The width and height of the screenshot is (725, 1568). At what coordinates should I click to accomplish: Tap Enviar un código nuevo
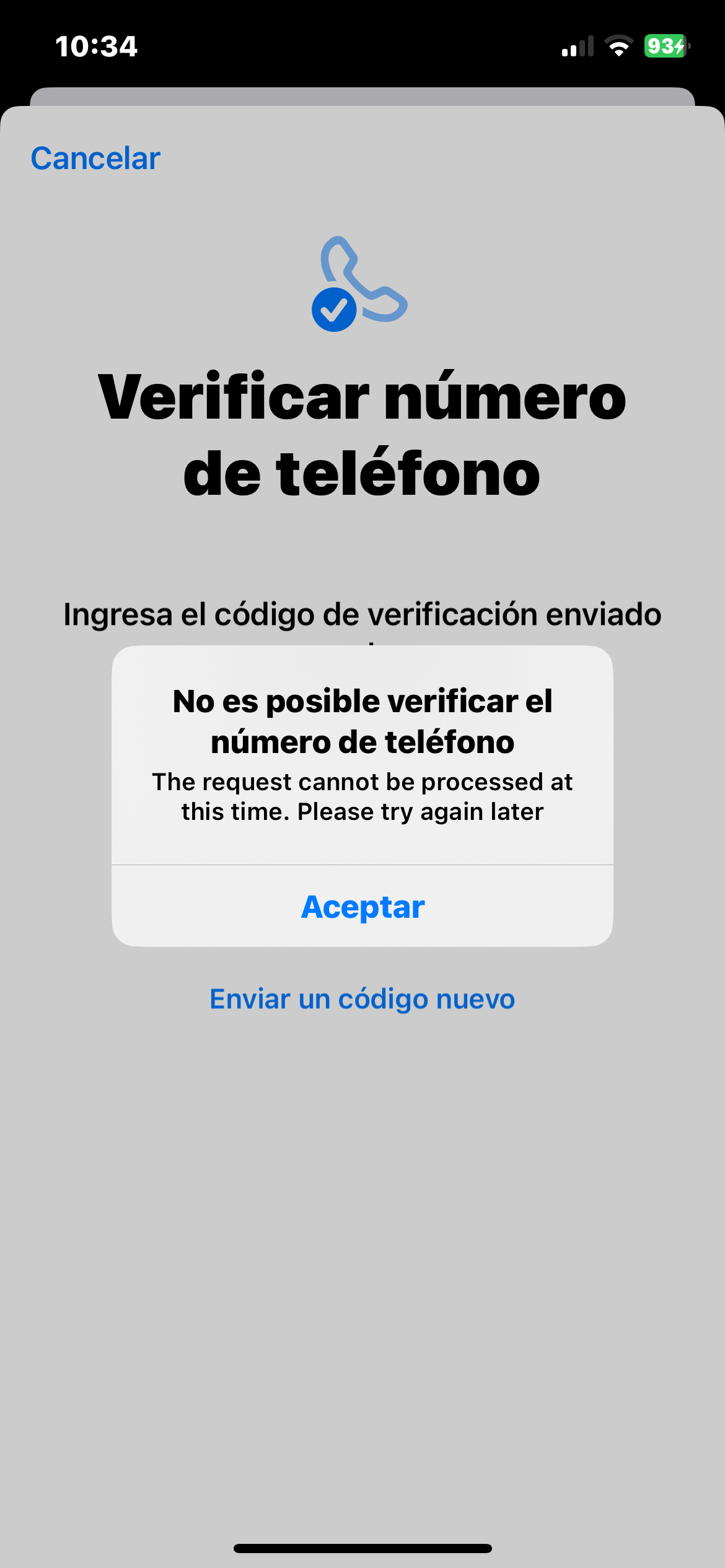pyautogui.click(x=362, y=999)
